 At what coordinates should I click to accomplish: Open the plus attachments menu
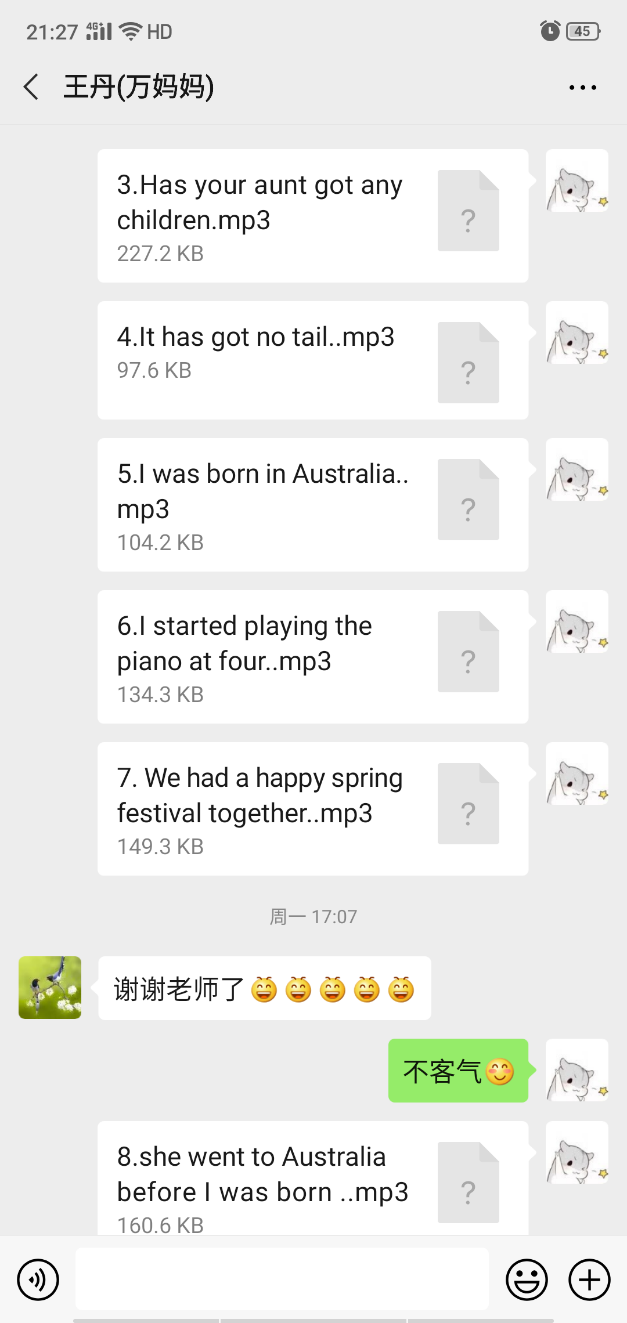[x=589, y=1279]
